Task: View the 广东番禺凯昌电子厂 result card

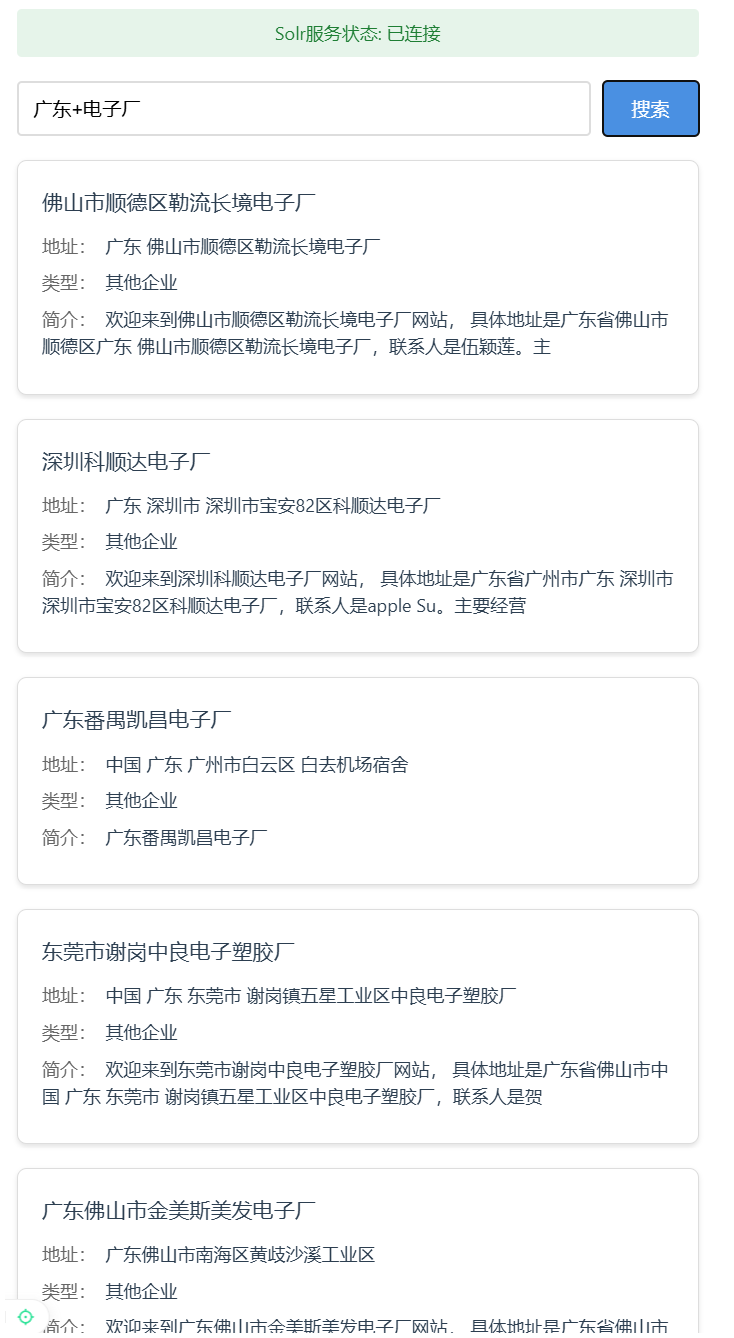Action: (357, 780)
